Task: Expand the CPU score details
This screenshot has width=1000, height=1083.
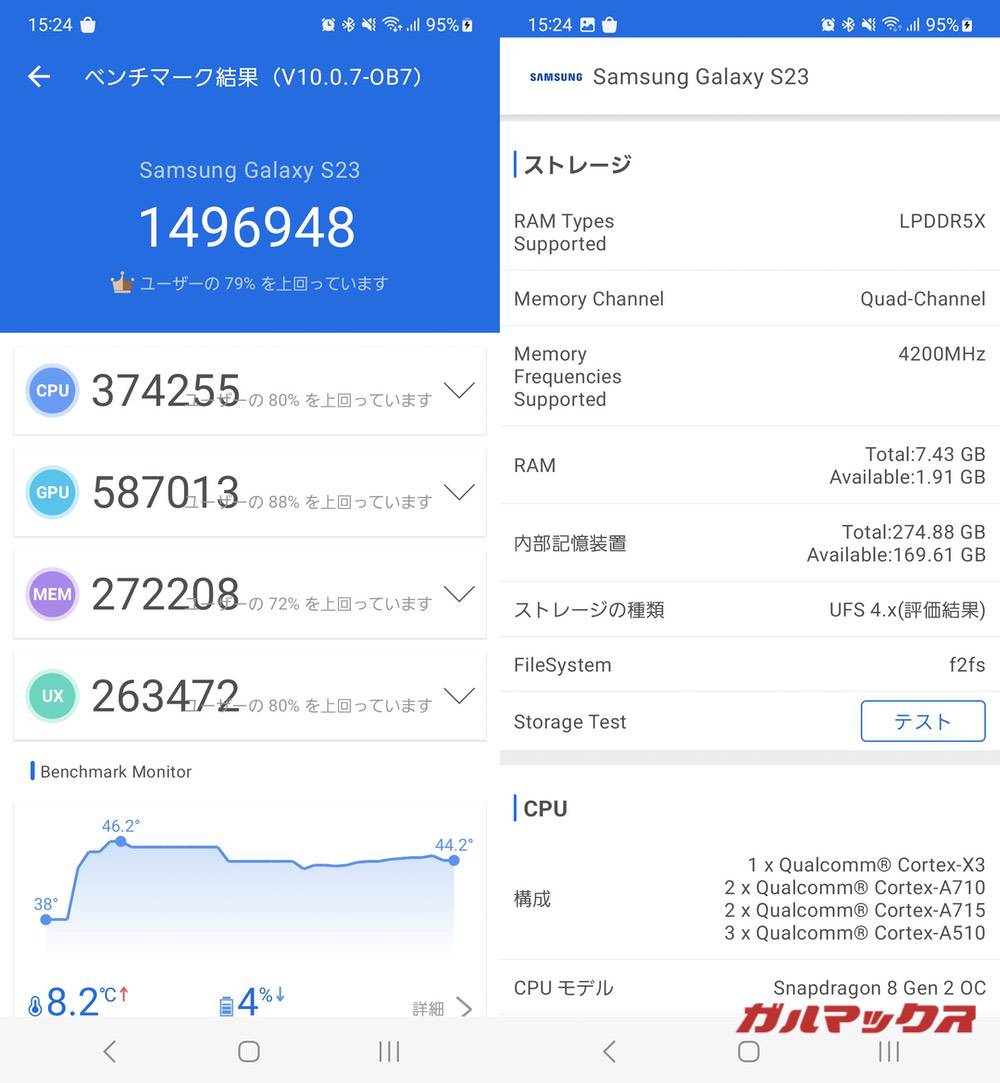Action: pos(459,391)
